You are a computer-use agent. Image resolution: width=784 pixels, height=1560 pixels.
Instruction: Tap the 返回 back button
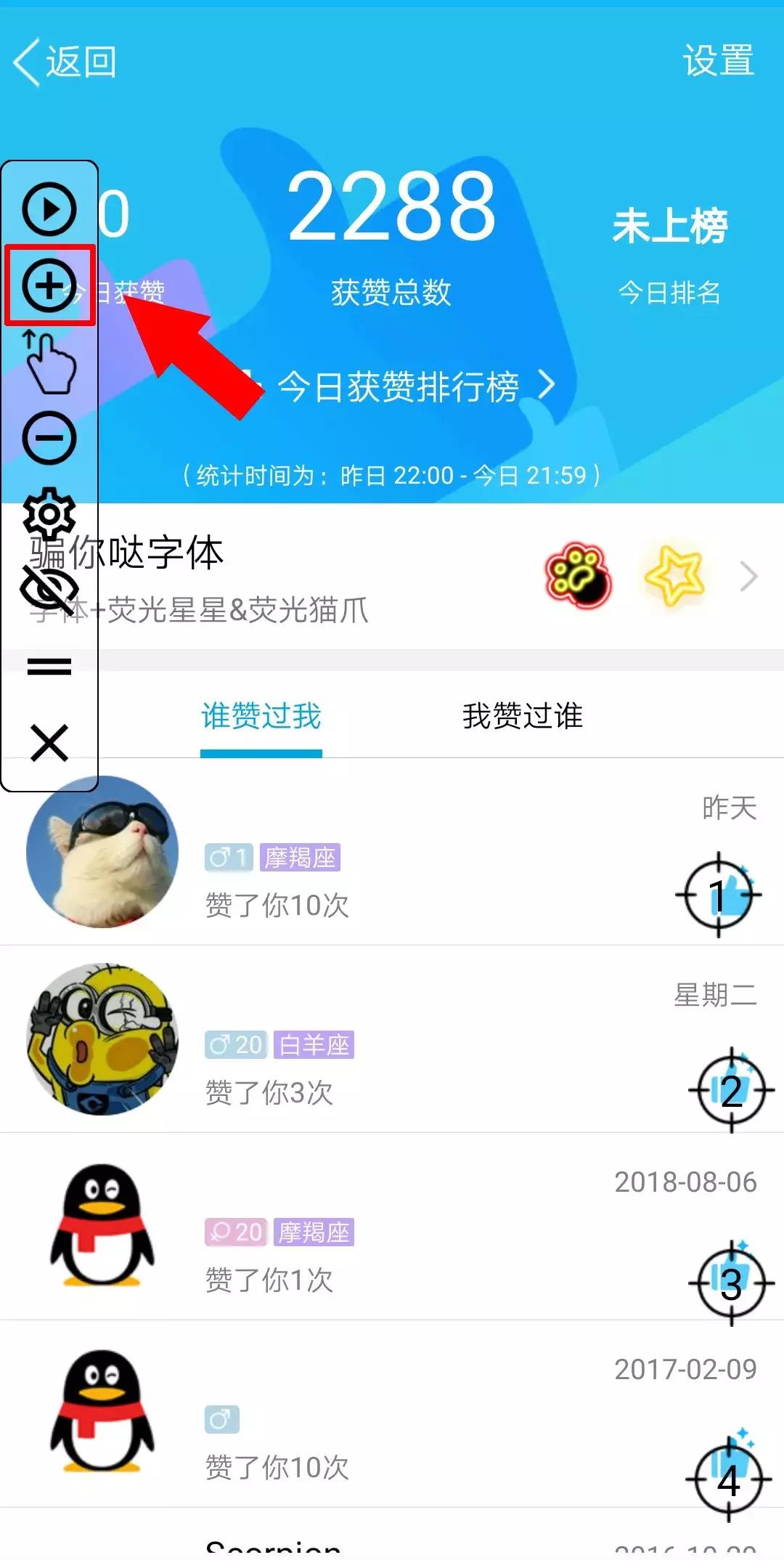click(x=65, y=62)
